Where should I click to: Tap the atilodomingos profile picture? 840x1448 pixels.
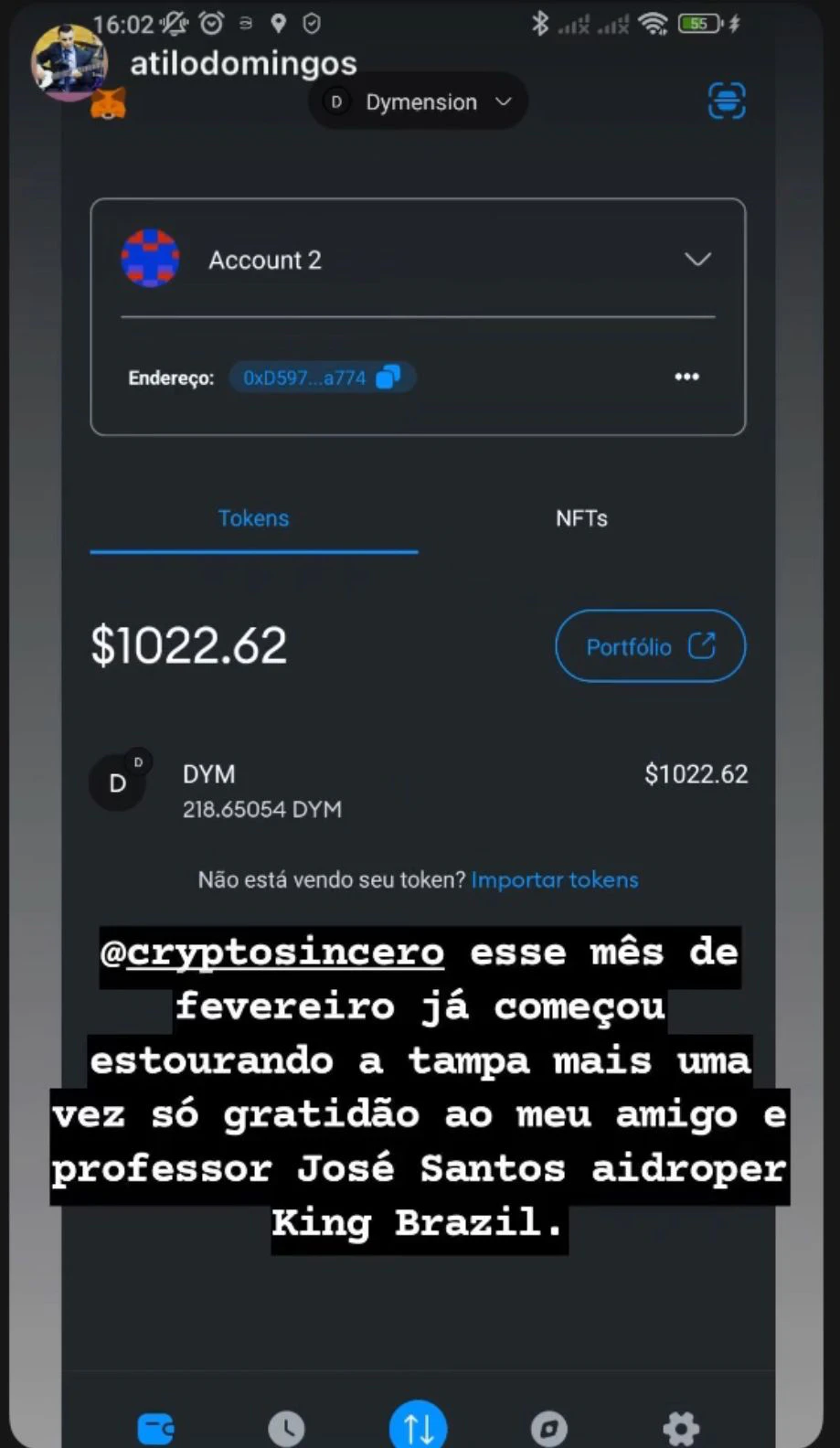tap(69, 64)
